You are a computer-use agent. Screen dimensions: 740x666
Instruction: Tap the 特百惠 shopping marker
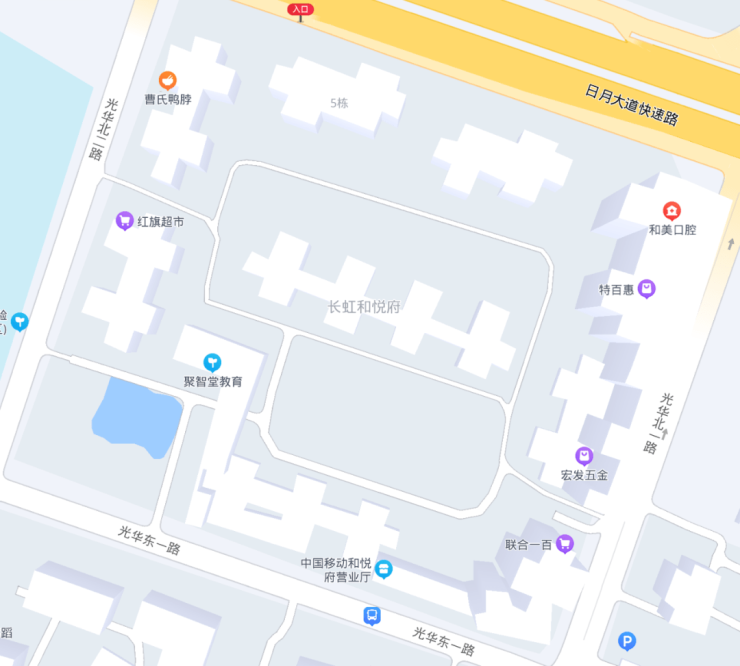(647, 289)
